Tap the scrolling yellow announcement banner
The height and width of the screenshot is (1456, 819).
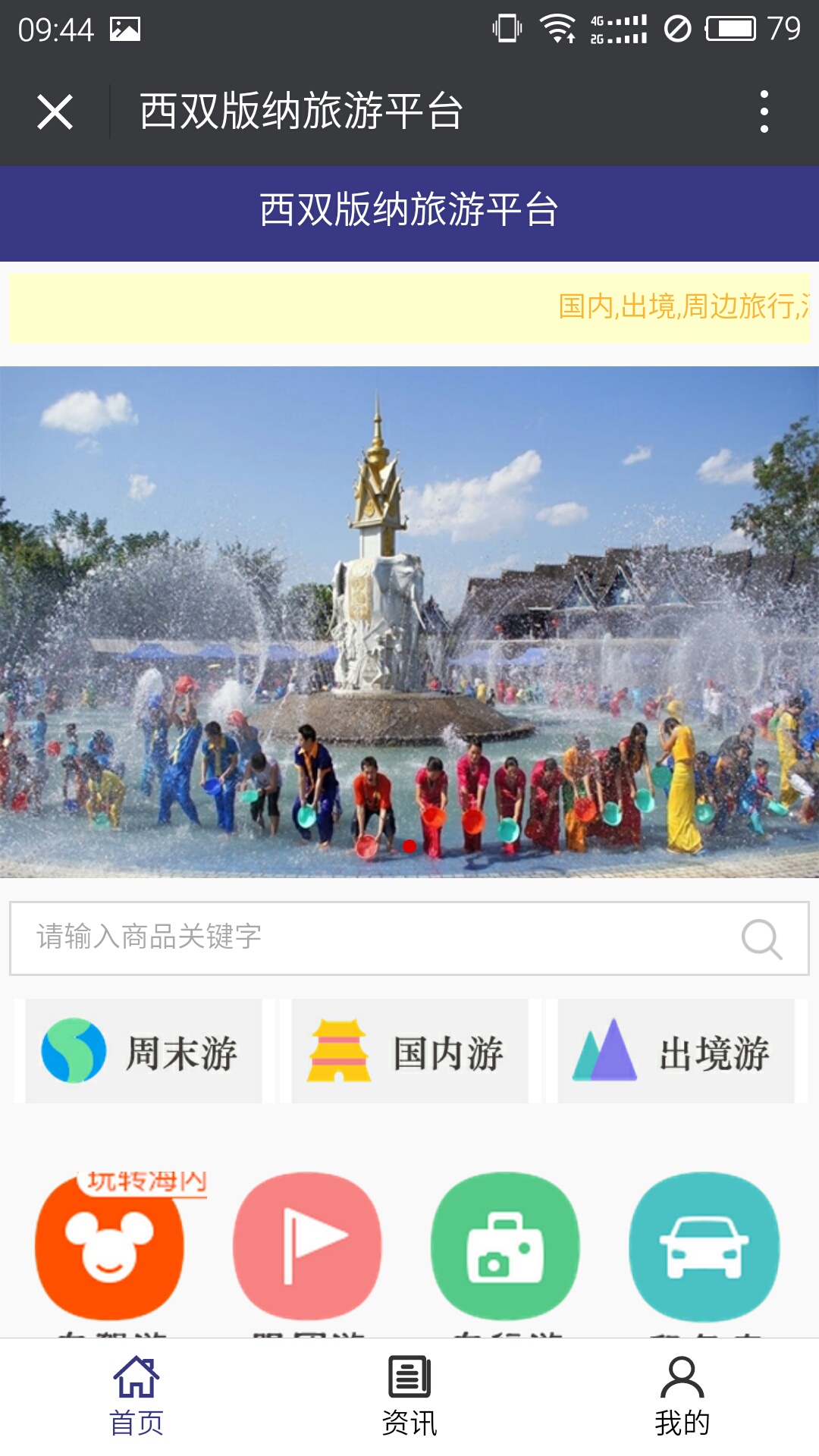409,307
